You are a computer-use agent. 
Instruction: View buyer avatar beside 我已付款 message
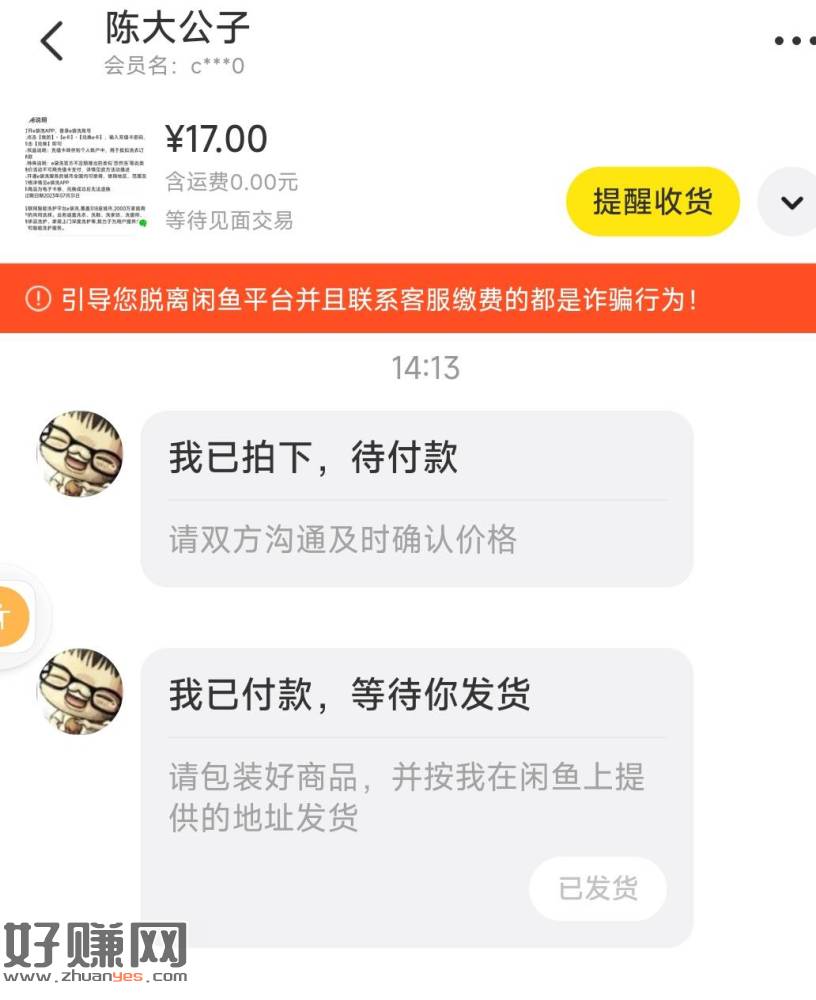(80, 691)
